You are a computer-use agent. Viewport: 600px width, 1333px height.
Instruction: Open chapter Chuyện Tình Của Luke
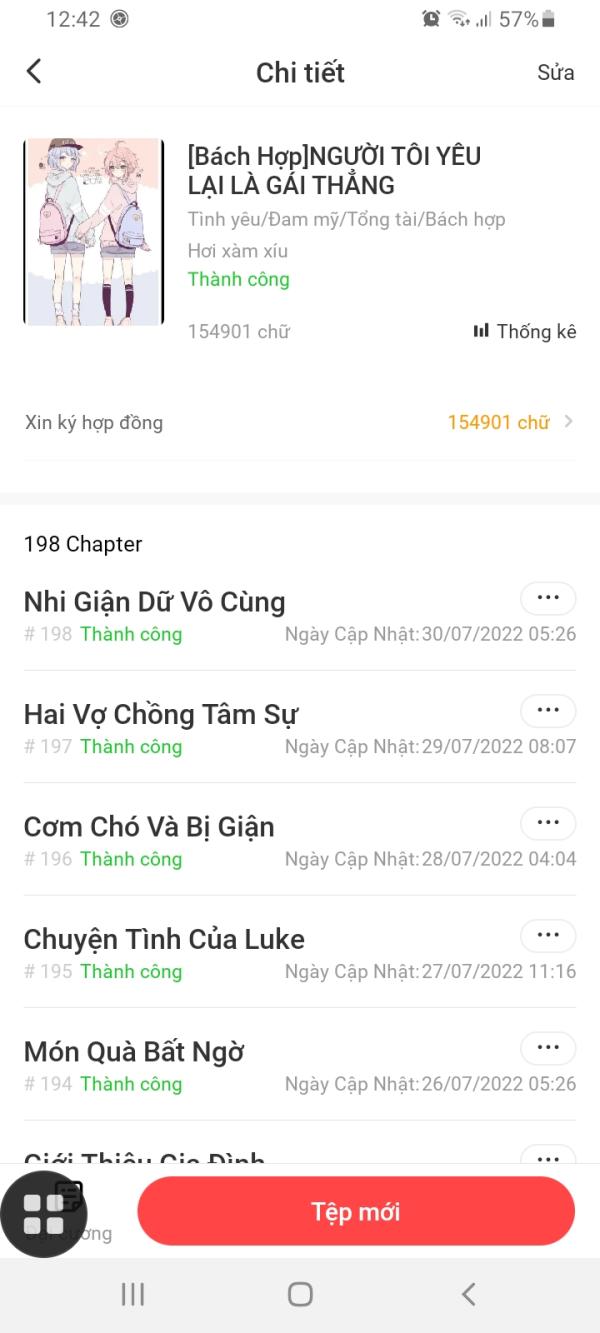(x=164, y=939)
